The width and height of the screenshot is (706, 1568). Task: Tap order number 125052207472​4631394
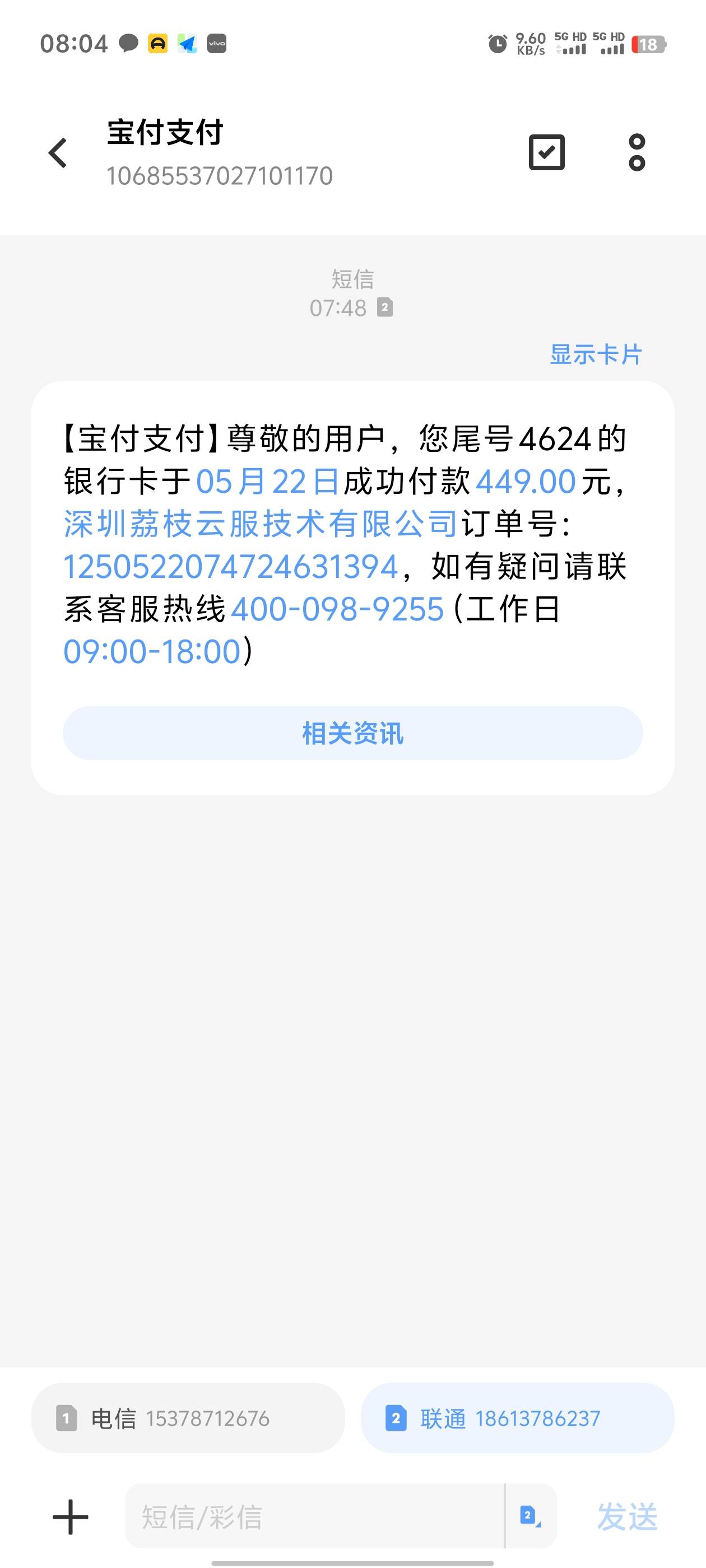pyautogui.click(x=231, y=567)
